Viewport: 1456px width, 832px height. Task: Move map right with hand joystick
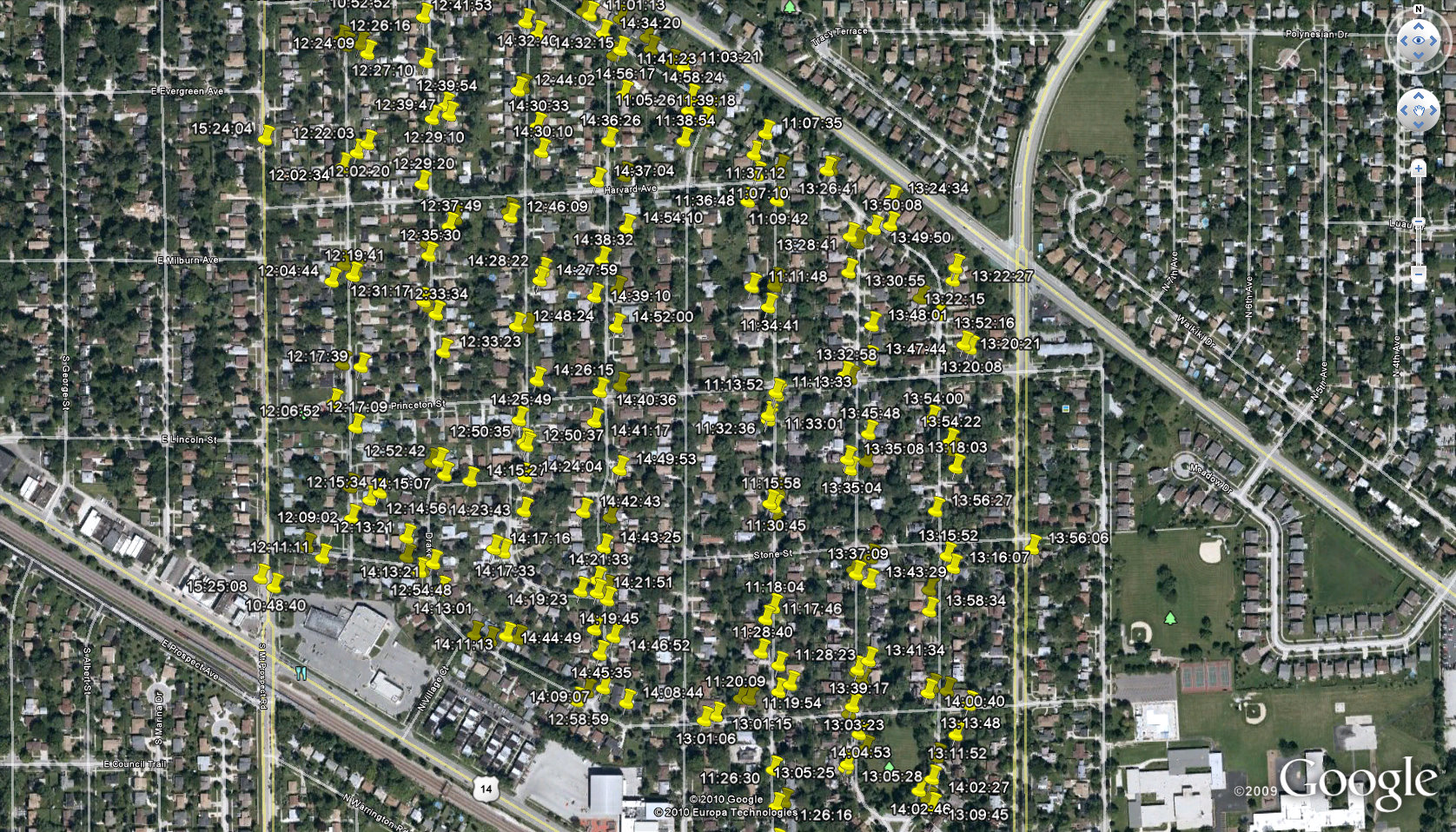point(1434,110)
